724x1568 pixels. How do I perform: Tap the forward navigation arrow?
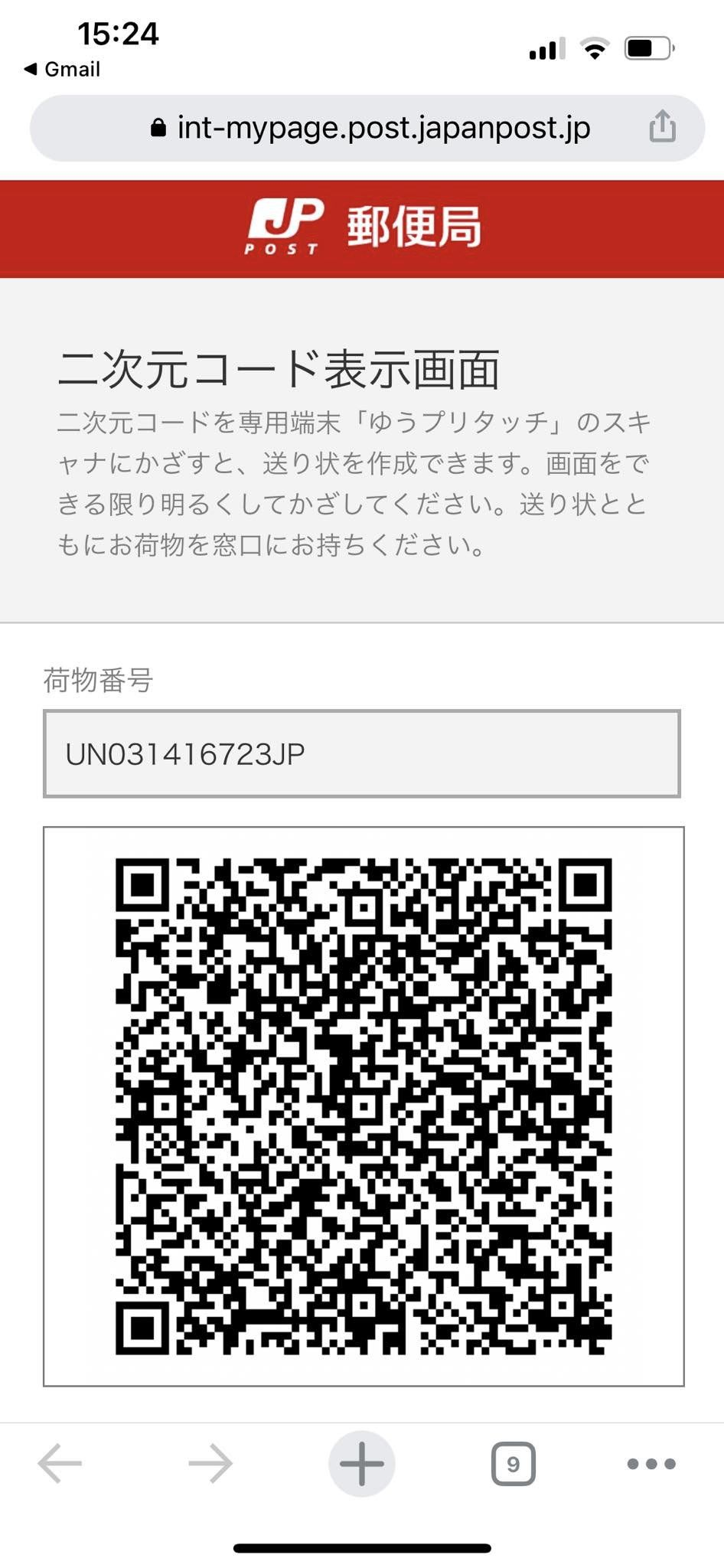point(211,1463)
